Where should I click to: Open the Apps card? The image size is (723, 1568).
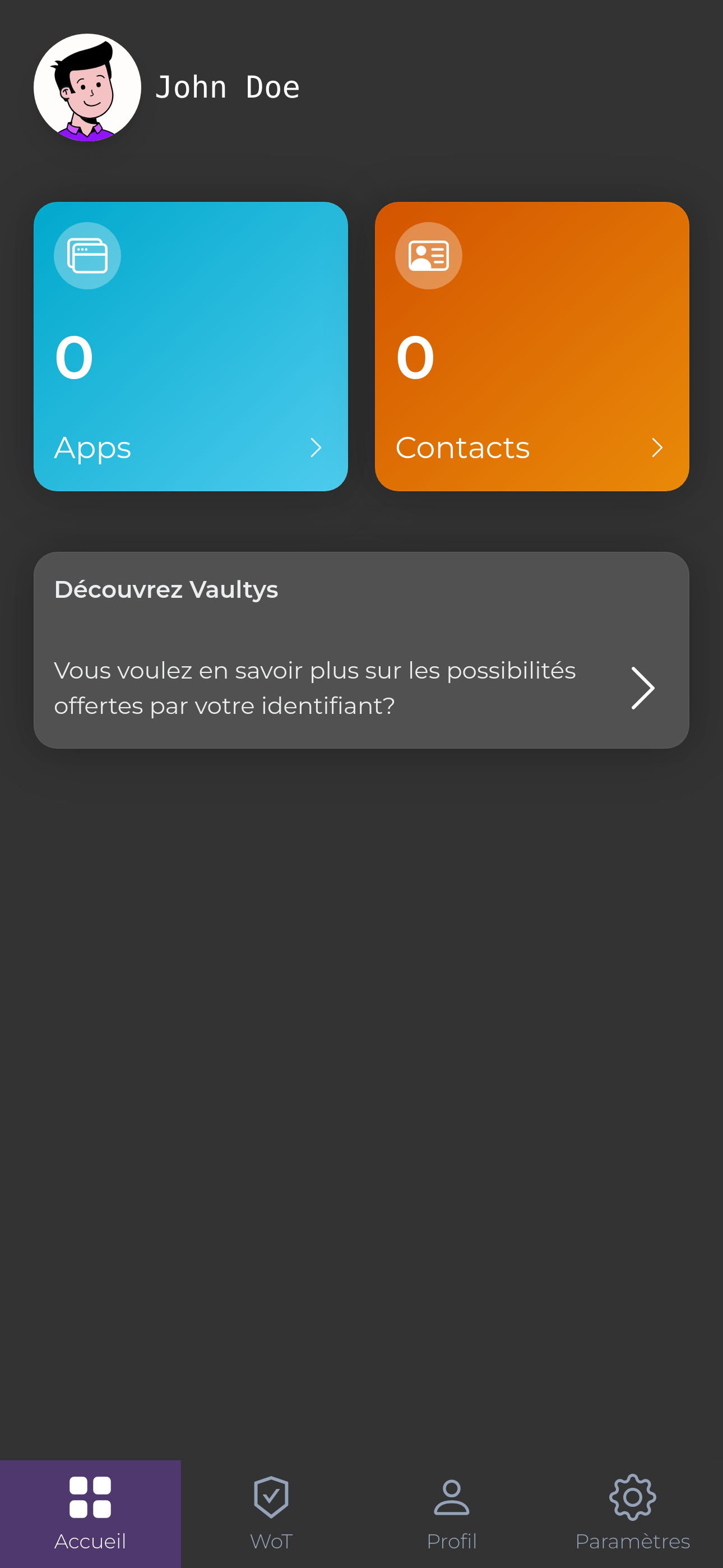[x=191, y=347]
